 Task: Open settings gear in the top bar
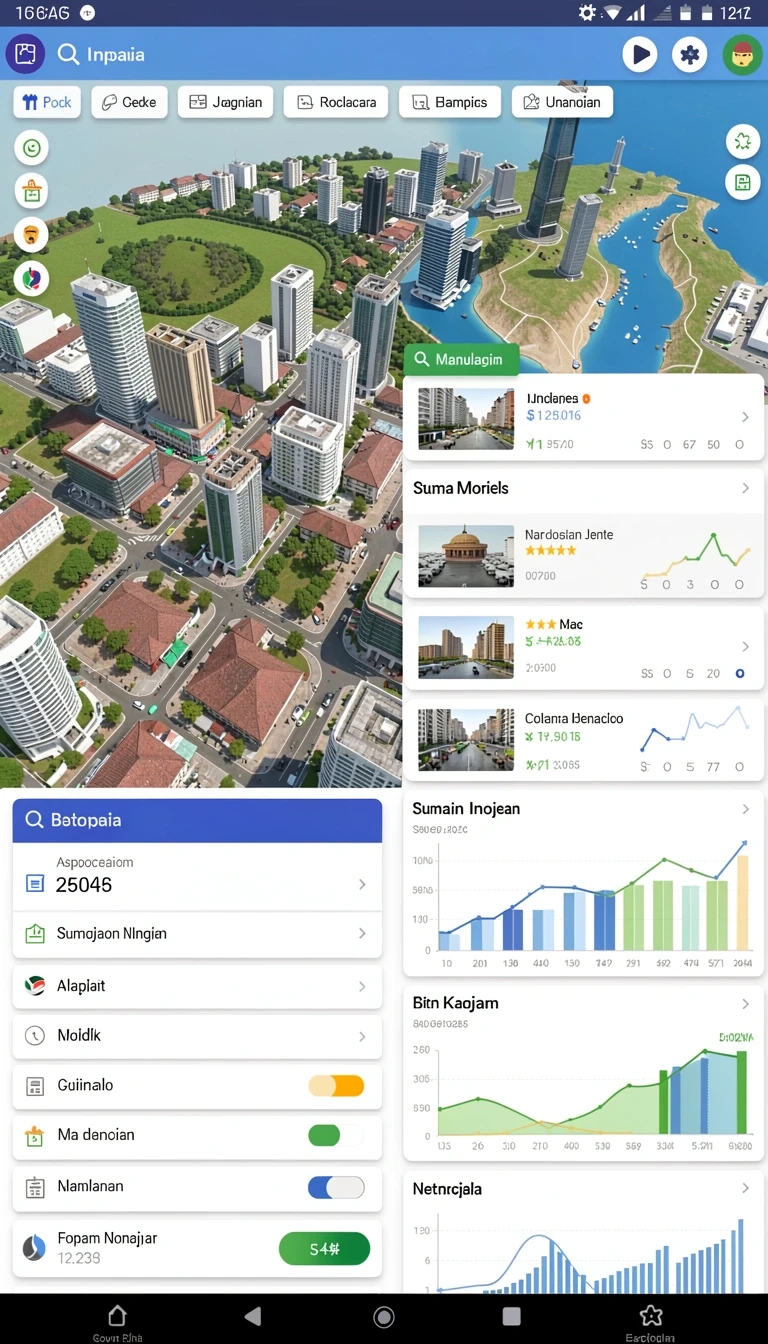[x=689, y=54]
